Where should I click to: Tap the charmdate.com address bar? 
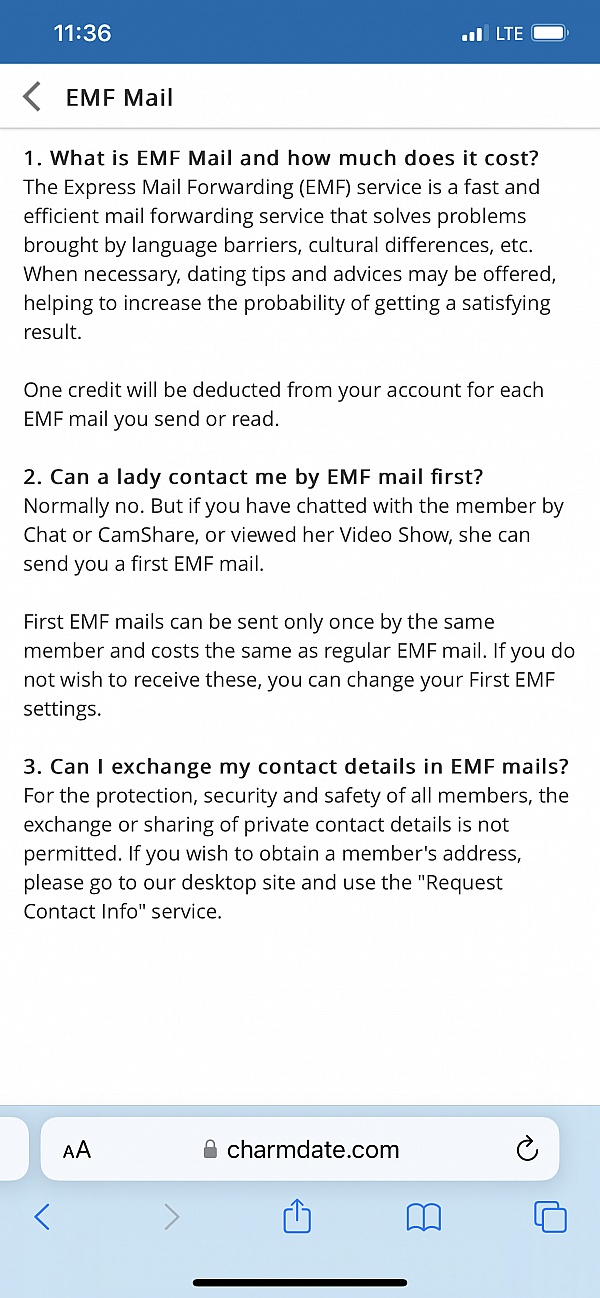coord(300,1150)
